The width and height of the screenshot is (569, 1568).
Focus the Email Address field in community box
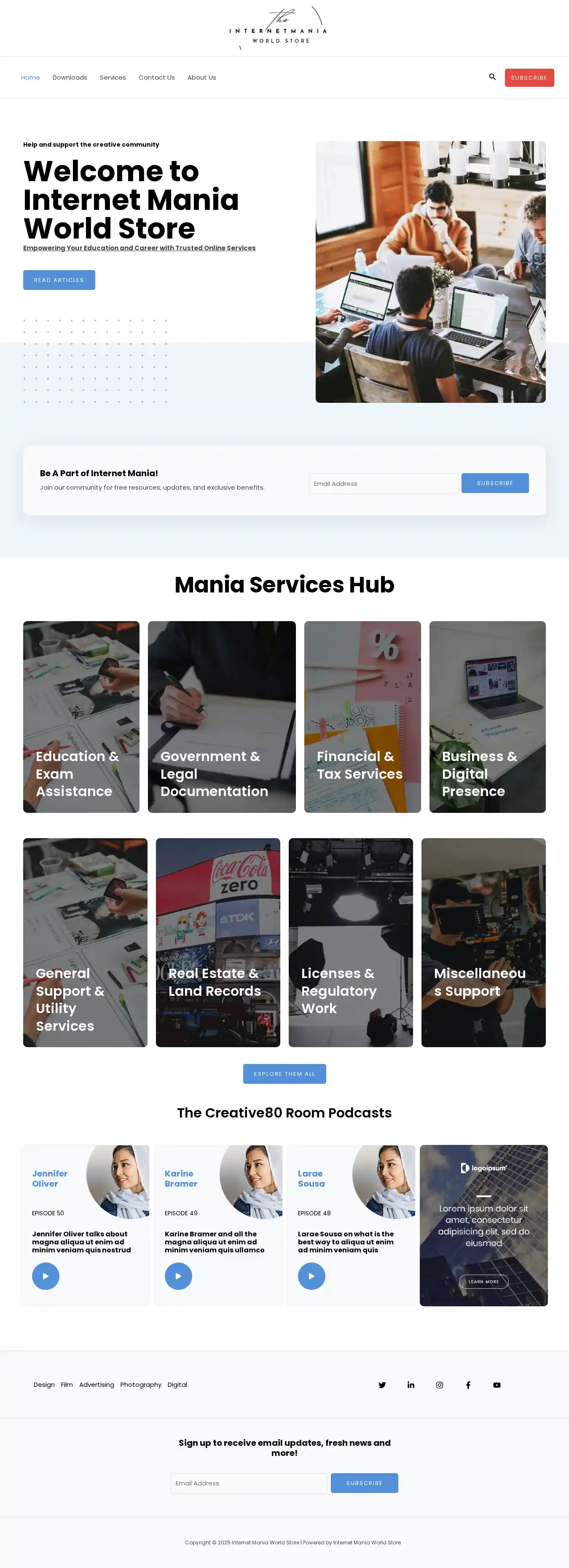(x=384, y=484)
